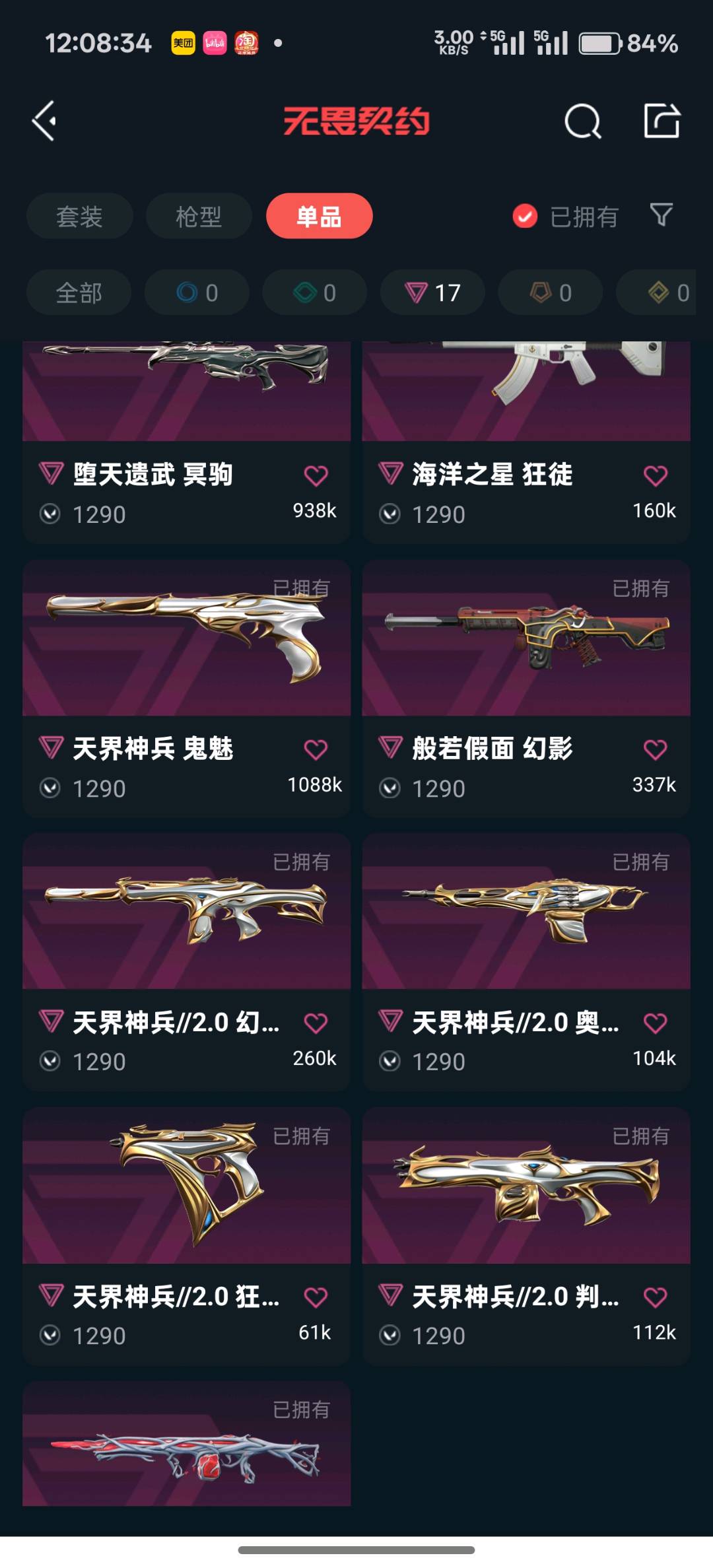Tap the share icon in the header
713x1568 pixels.
(662, 121)
